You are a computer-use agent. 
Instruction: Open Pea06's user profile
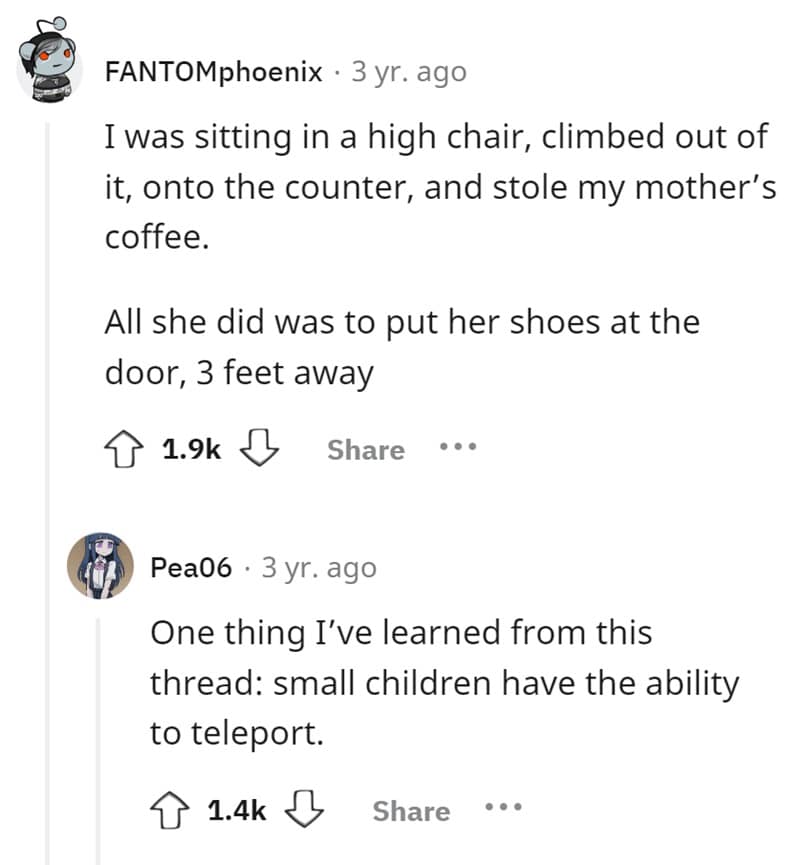pyautogui.click(x=191, y=567)
